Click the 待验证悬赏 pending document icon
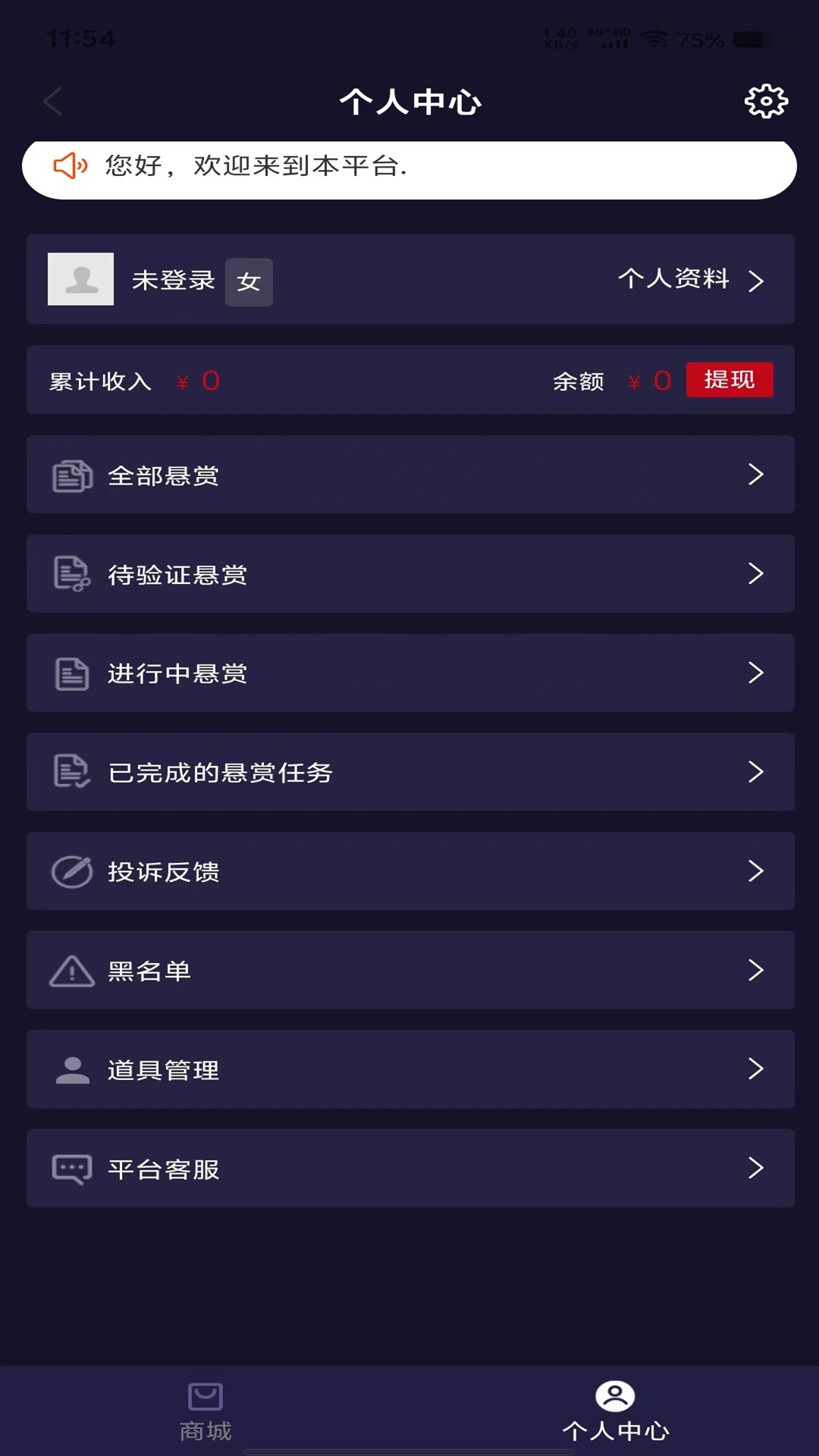 click(72, 574)
